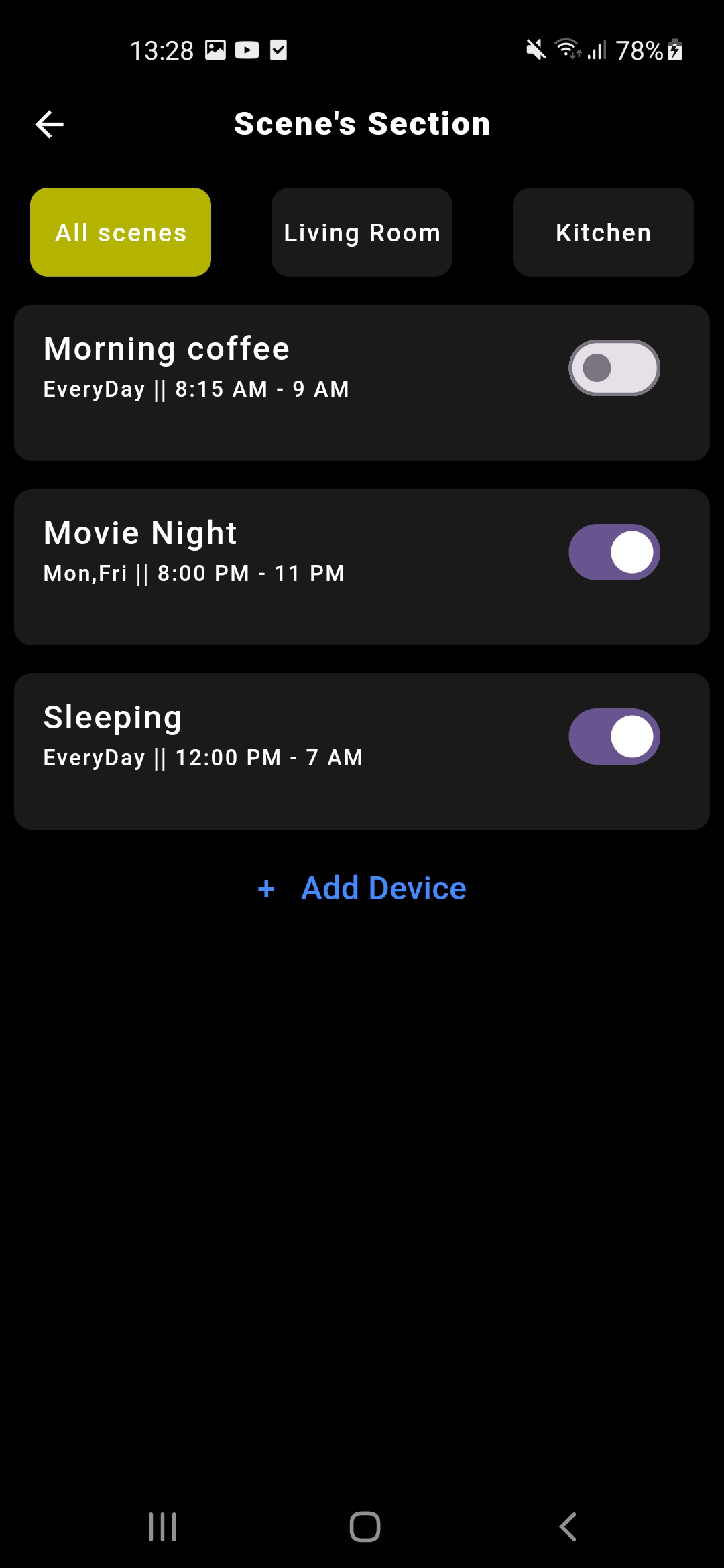Go to the system home screen
Viewport: 724px width, 1568px height.
[365, 1526]
